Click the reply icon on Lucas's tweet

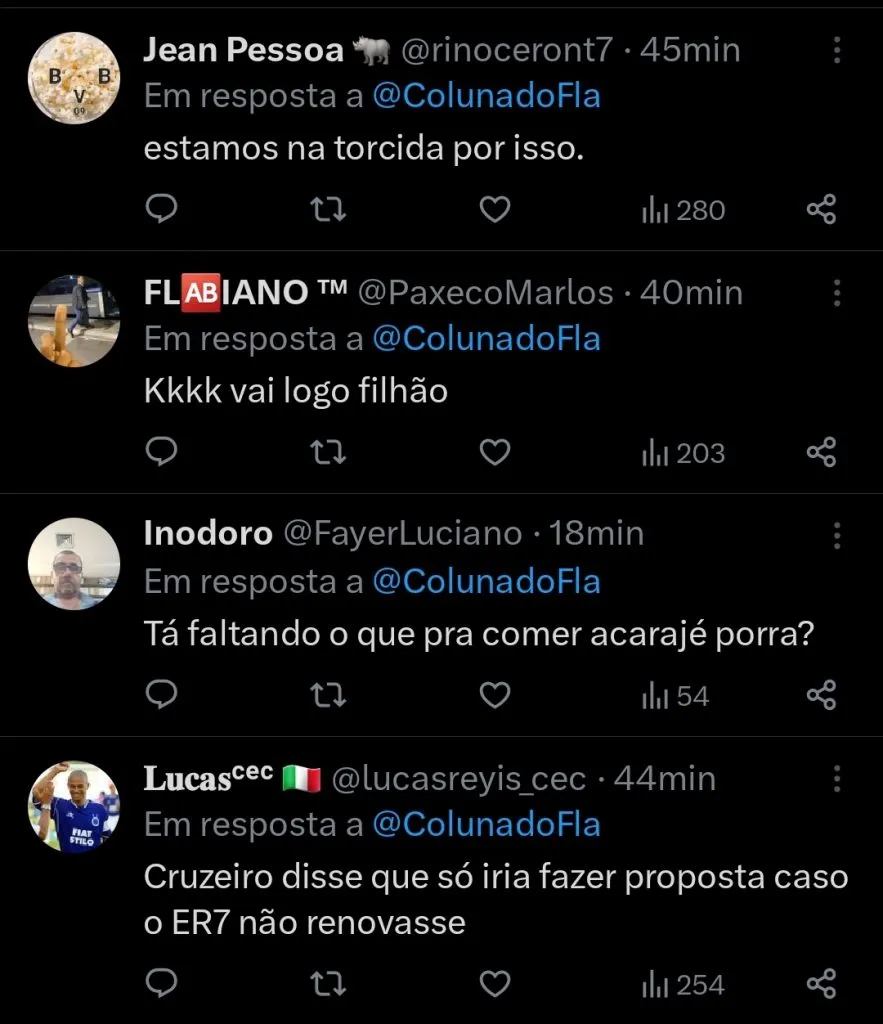(x=161, y=985)
